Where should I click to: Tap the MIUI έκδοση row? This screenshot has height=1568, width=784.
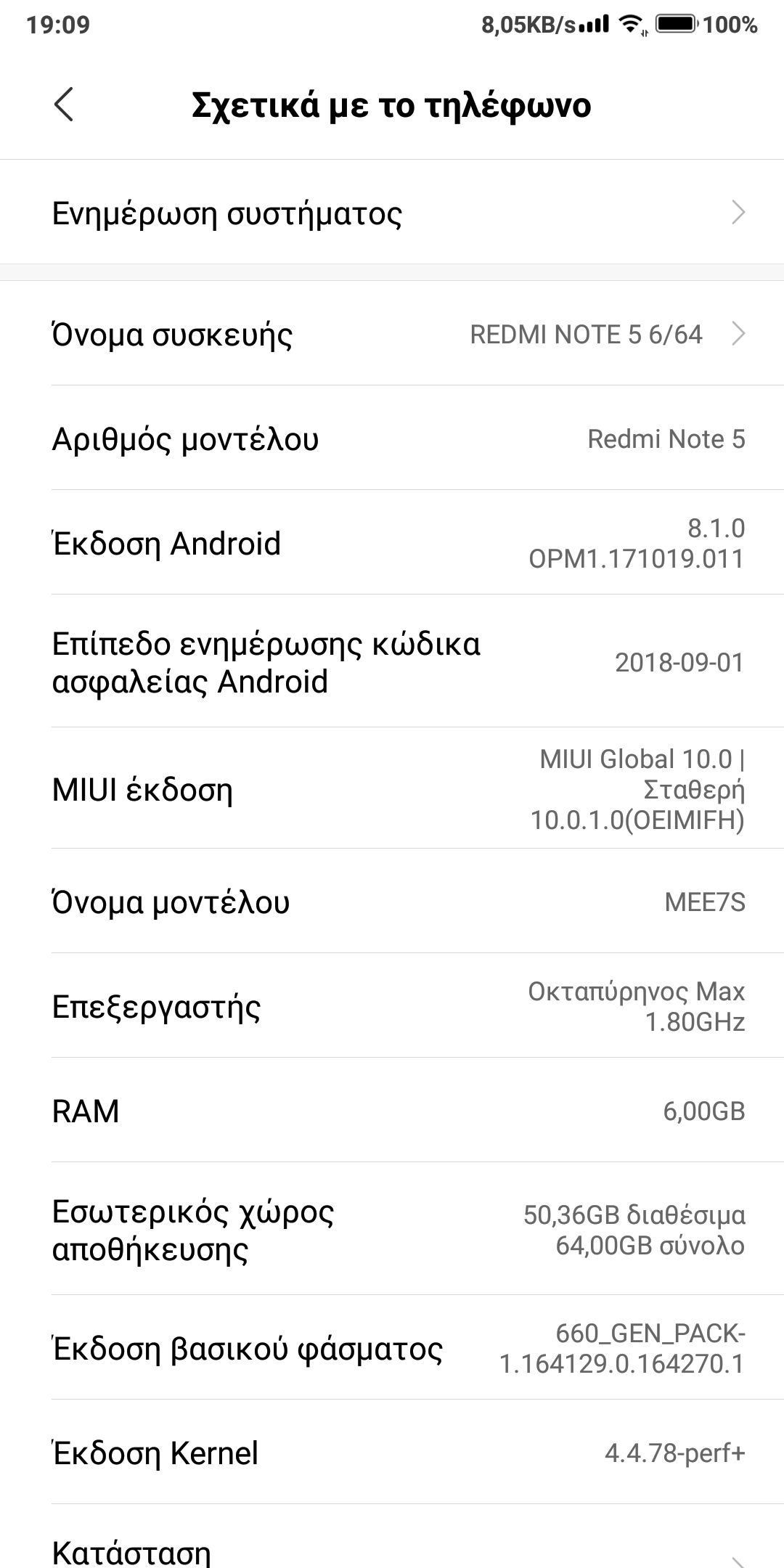point(392,789)
